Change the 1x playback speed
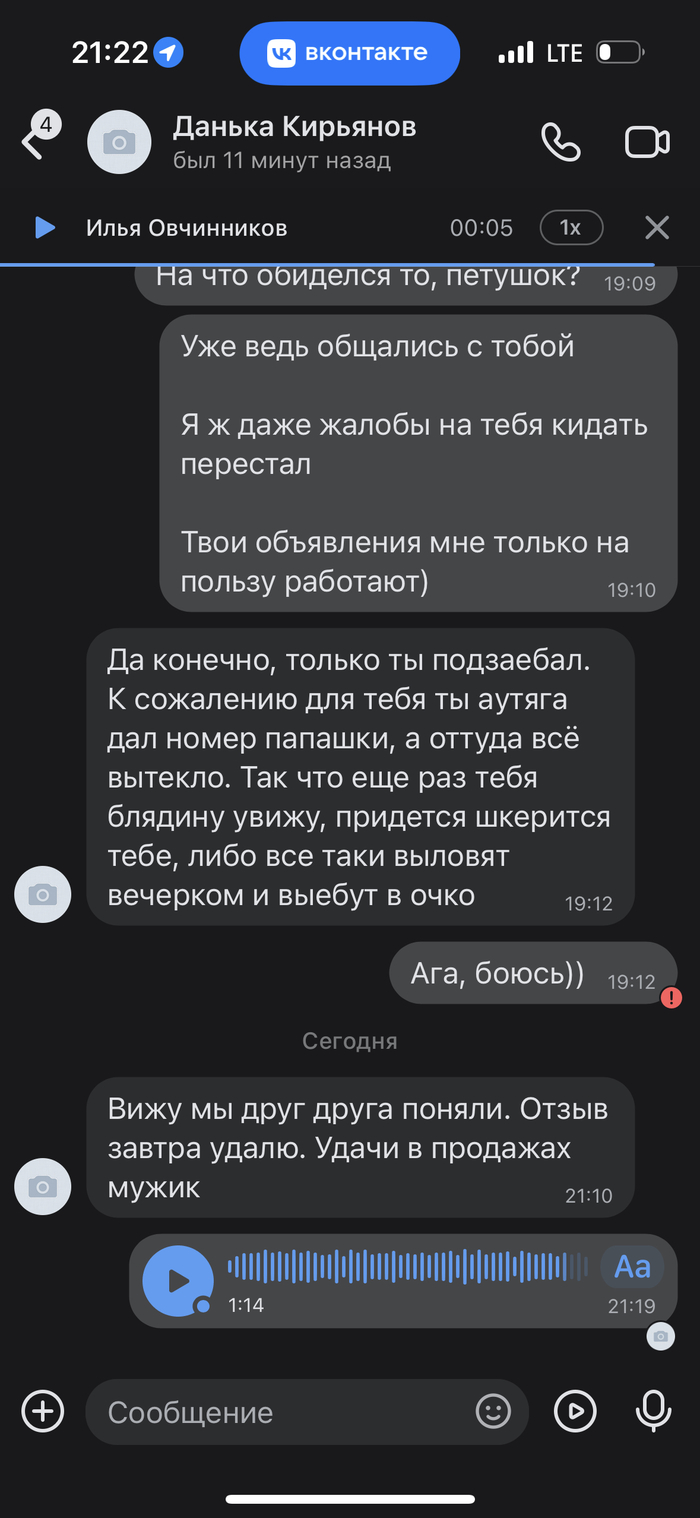 click(x=571, y=228)
